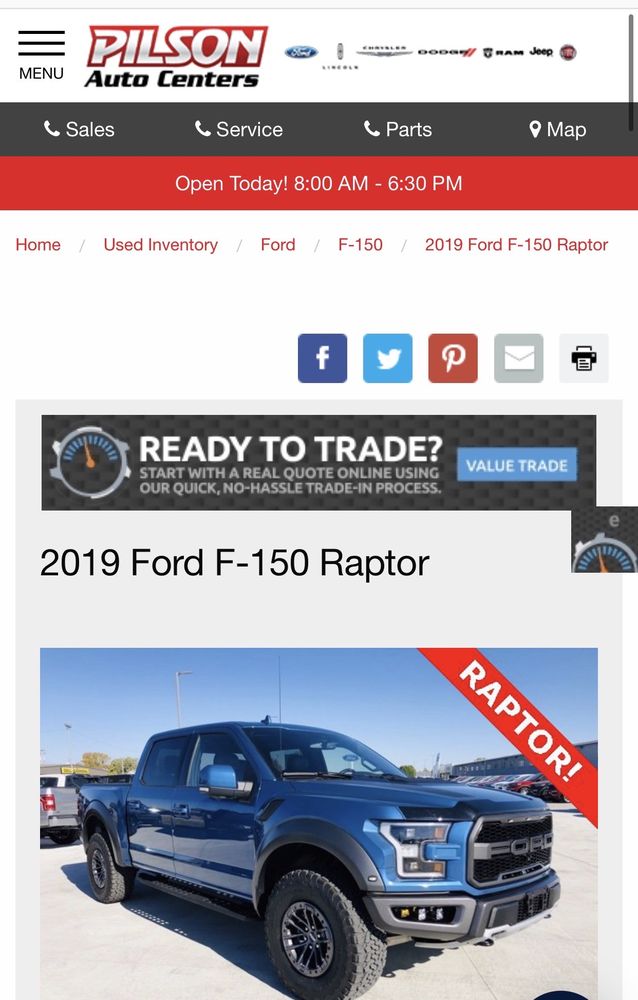The height and width of the screenshot is (1000, 638).
Task: Go to Home breadcrumb link
Action: pos(38,245)
